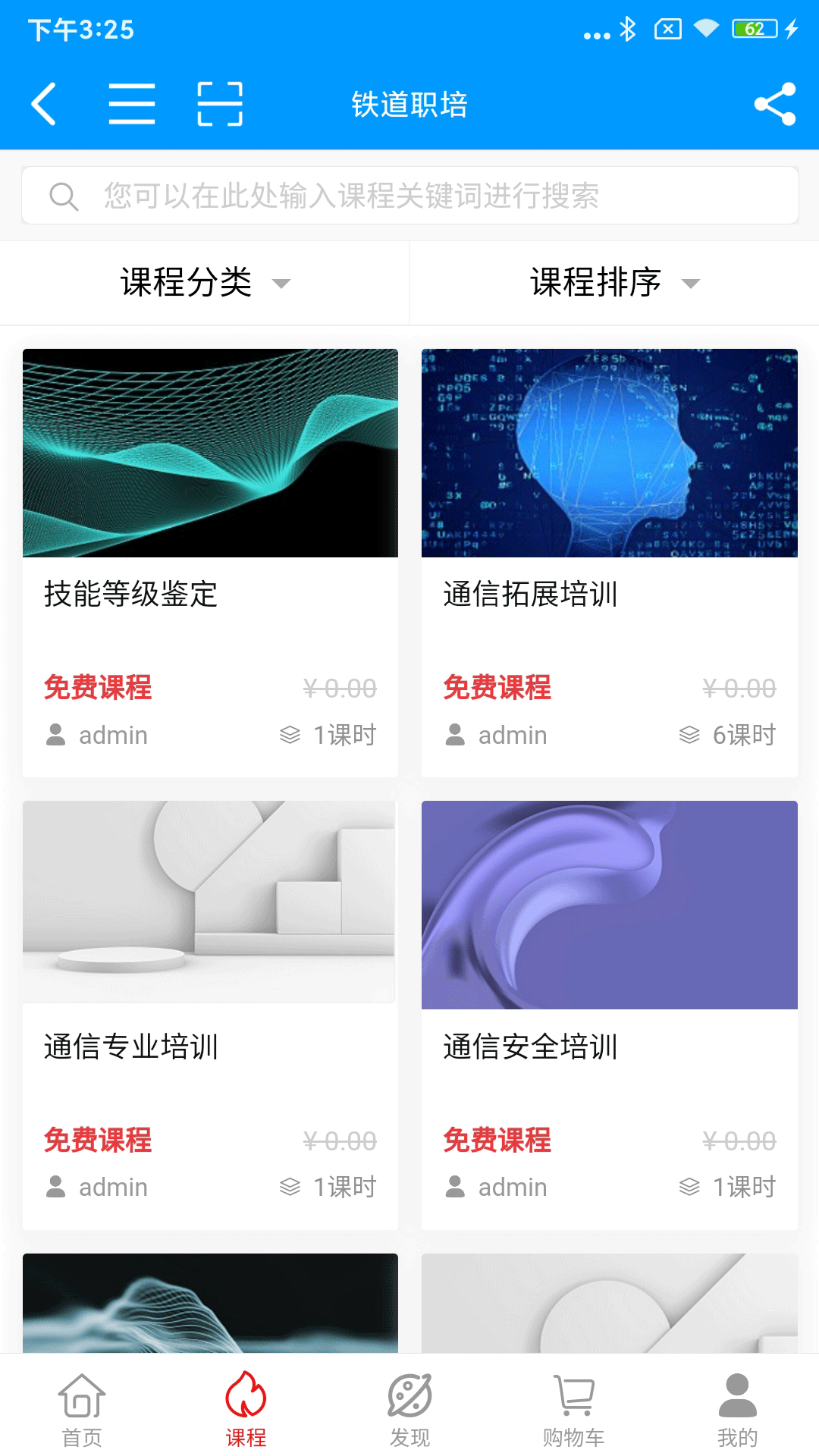
Task: Expand the arrow beside 课程排序
Action: 691,286
